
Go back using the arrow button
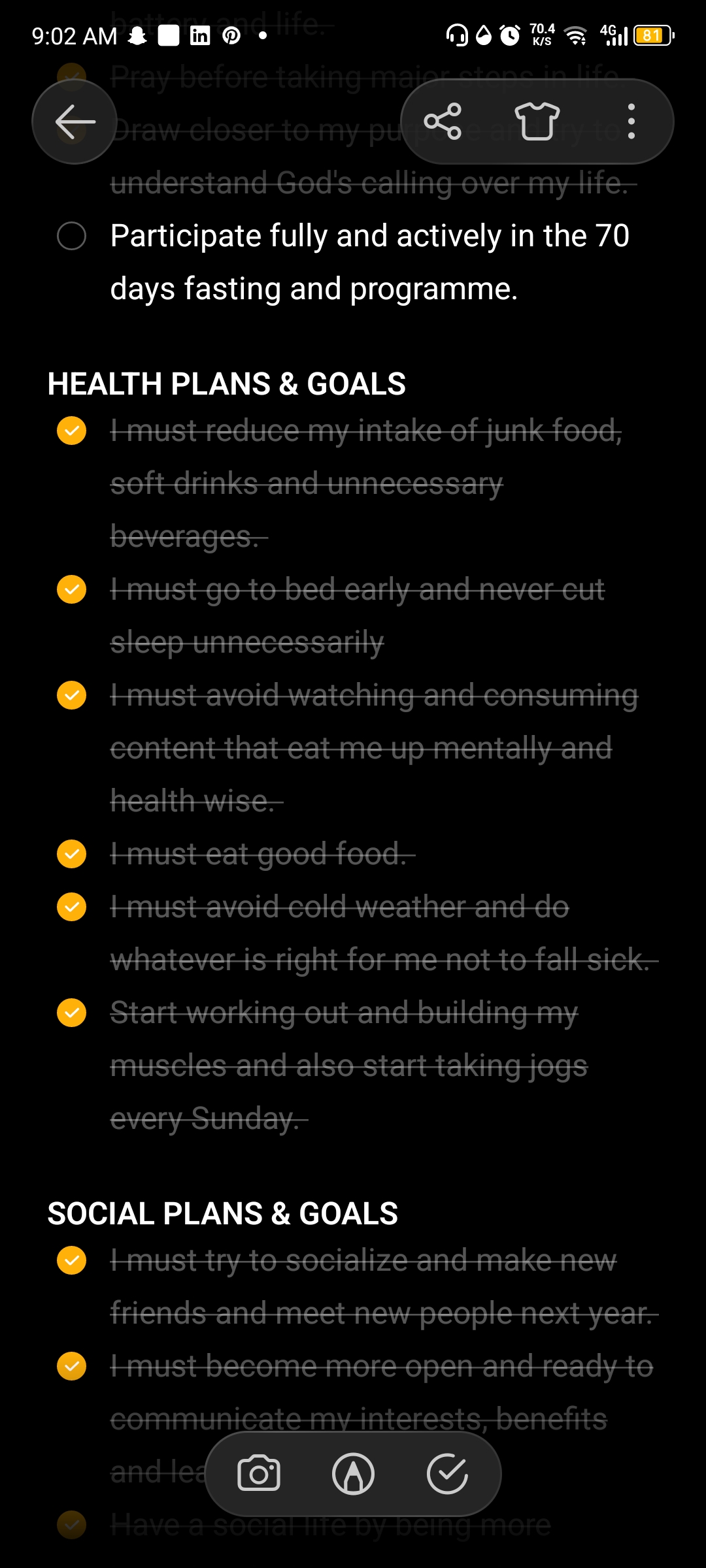[75, 122]
